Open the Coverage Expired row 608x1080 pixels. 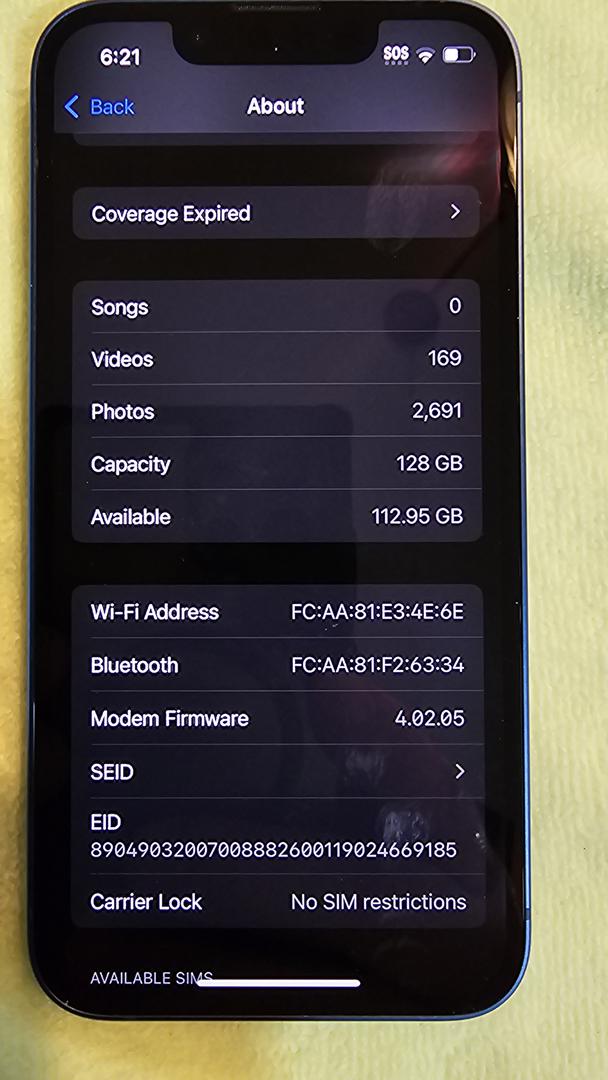(x=276, y=213)
